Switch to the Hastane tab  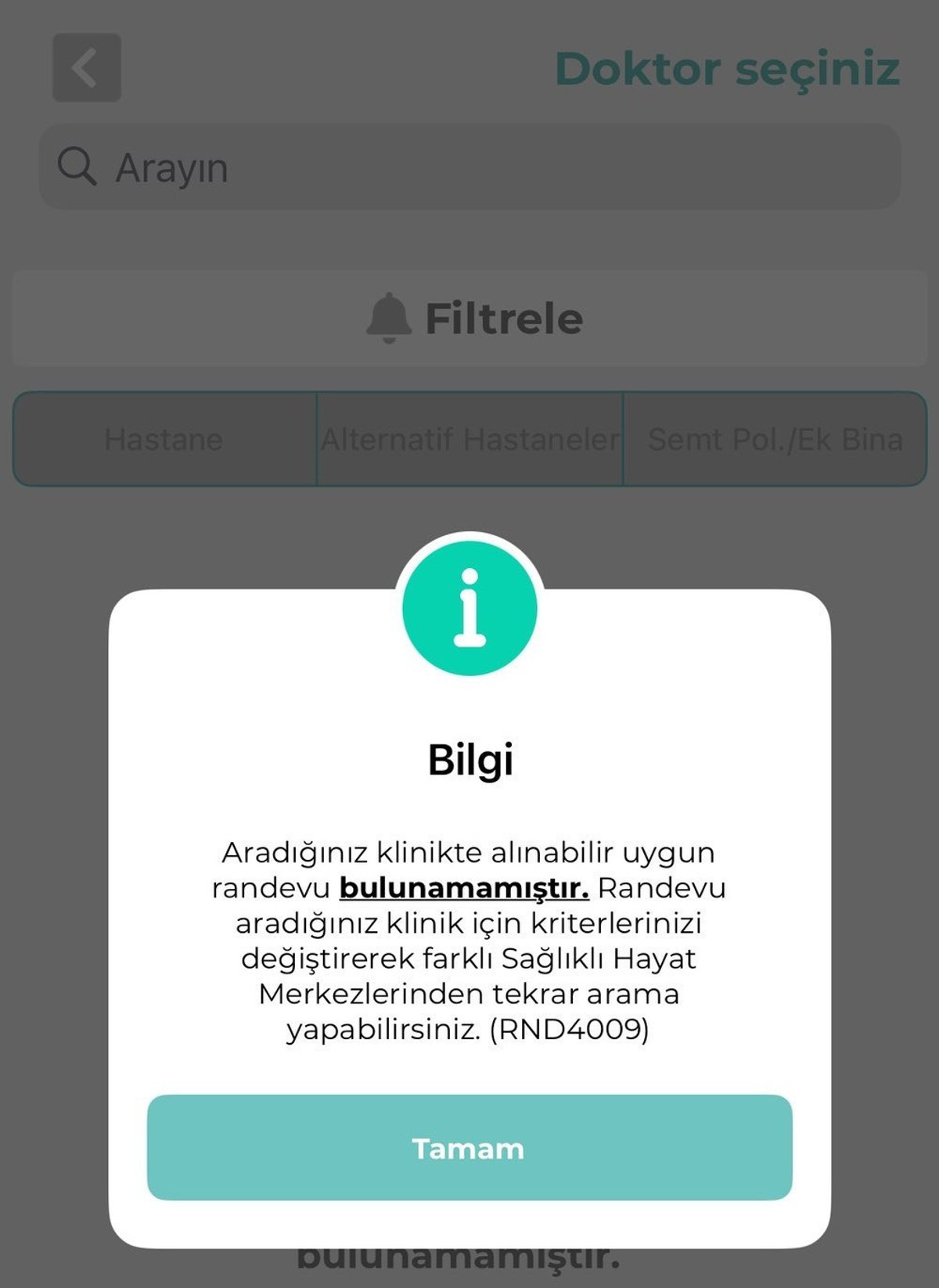pyautogui.click(x=164, y=439)
